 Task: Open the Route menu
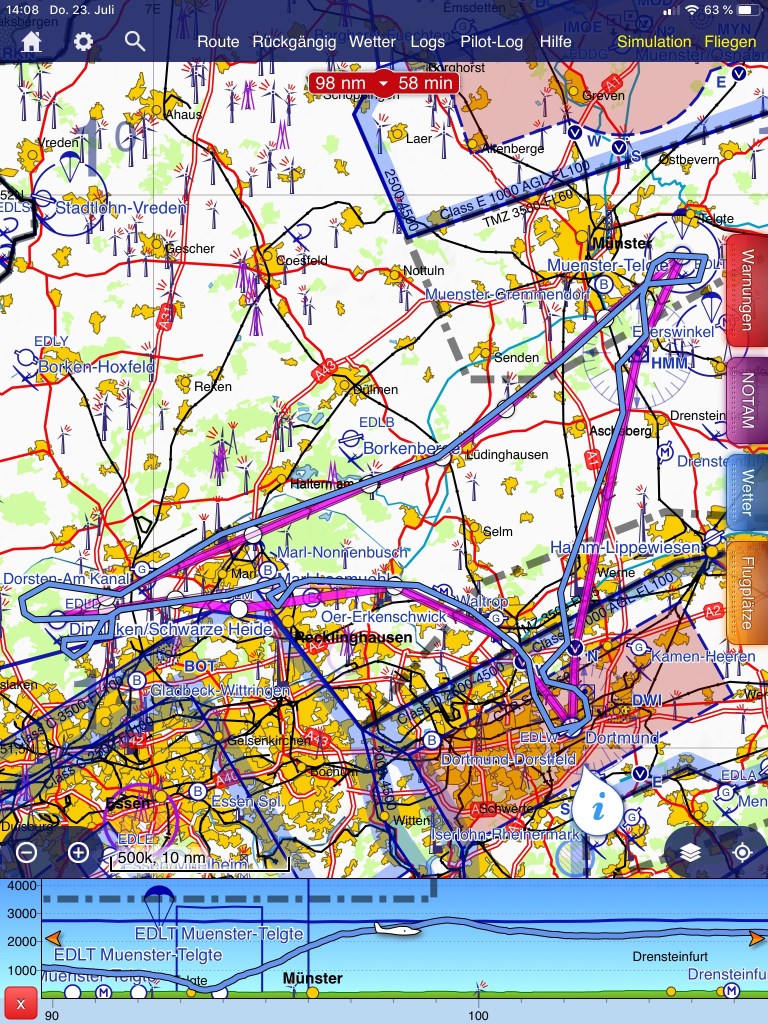[x=218, y=42]
